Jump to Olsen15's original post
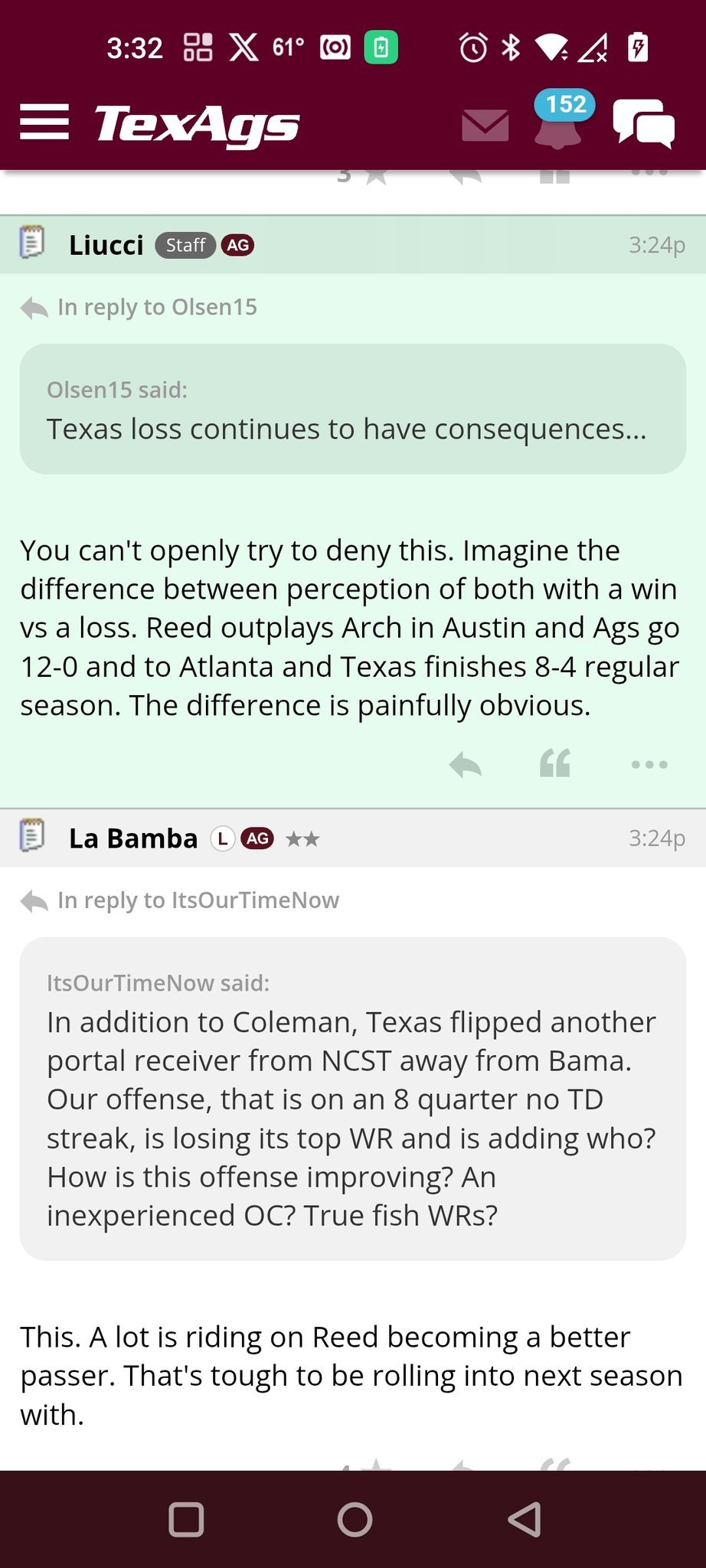This screenshot has height=1568, width=706. [x=157, y=307]
